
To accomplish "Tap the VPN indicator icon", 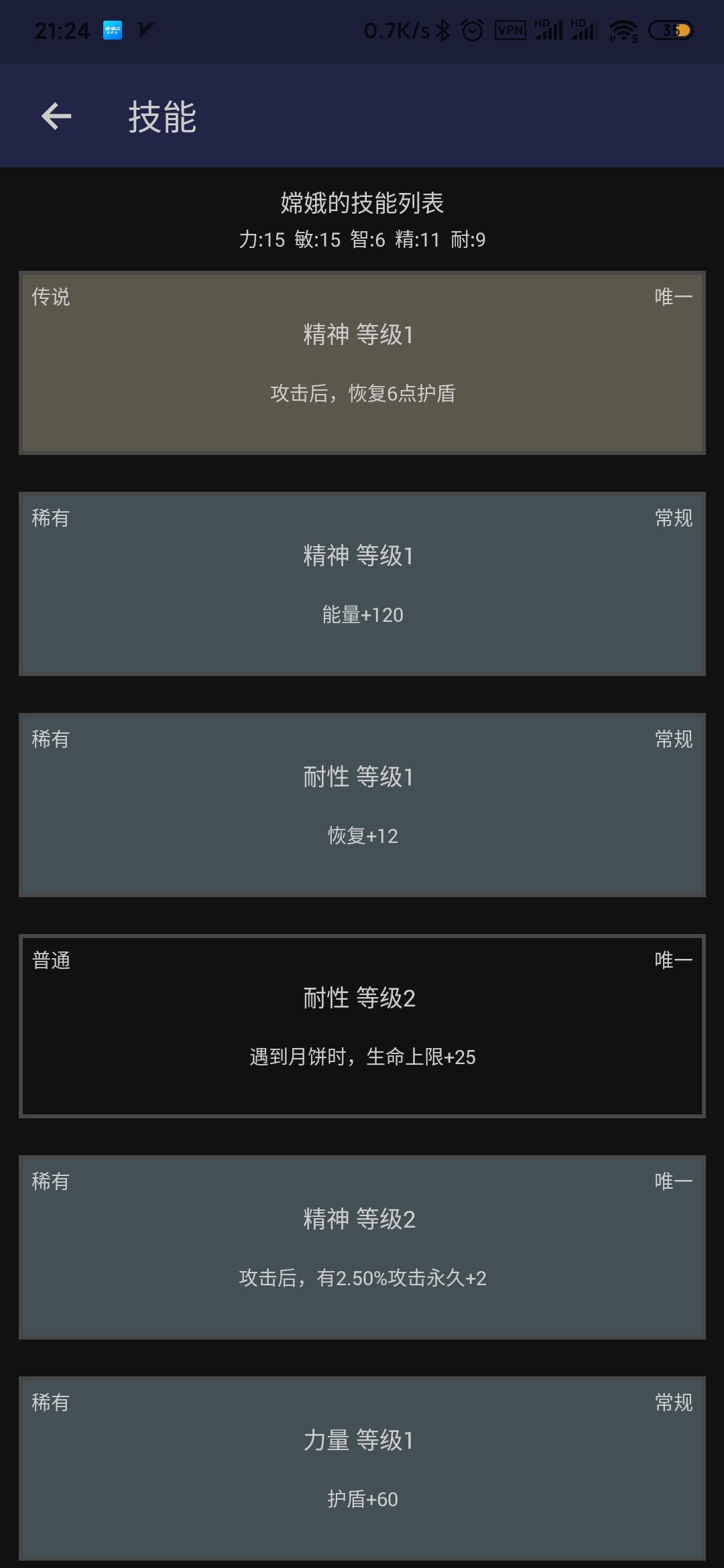I will [511, 29].
